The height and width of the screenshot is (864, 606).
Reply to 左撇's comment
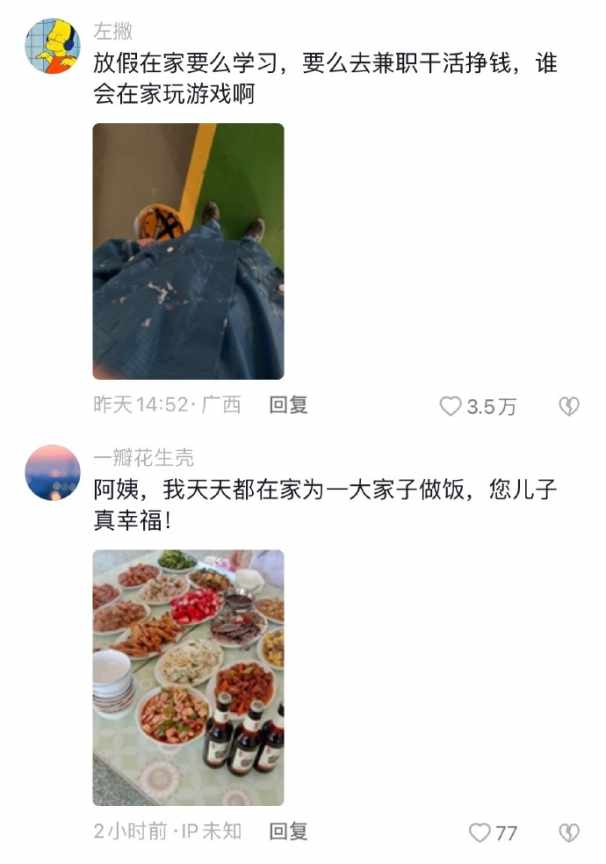click(289, 405)
